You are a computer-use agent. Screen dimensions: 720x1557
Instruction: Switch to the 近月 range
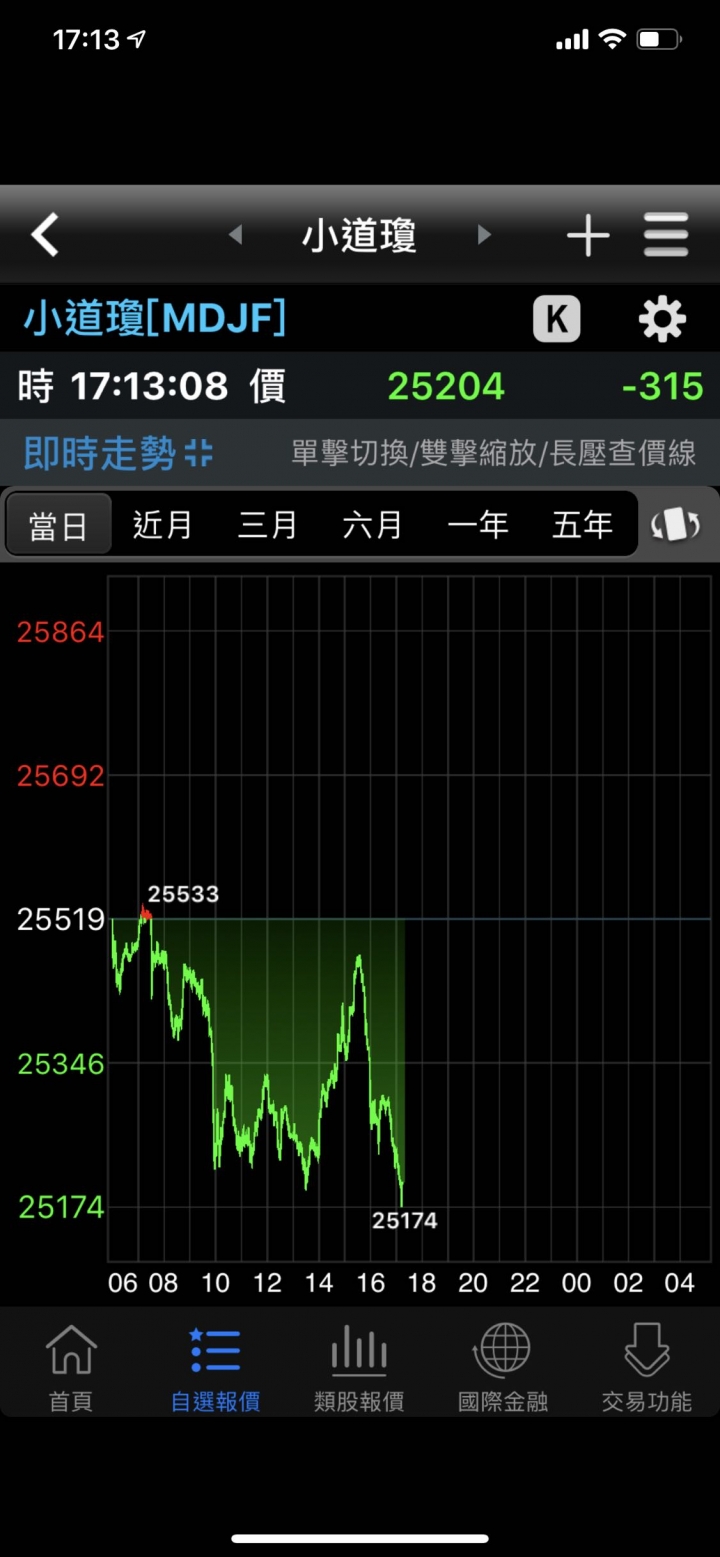163,525
